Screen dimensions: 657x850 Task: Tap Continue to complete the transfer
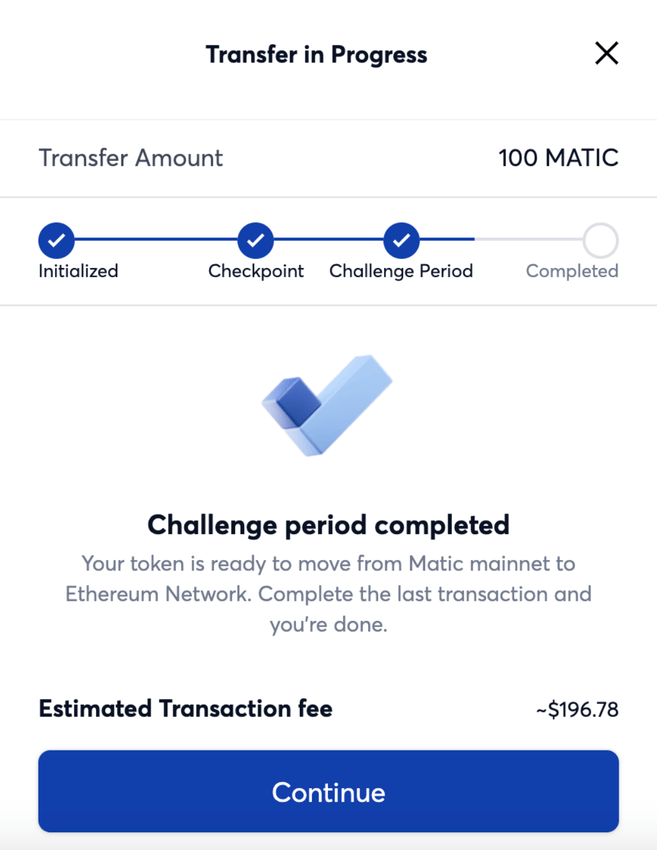click(328, 791)
